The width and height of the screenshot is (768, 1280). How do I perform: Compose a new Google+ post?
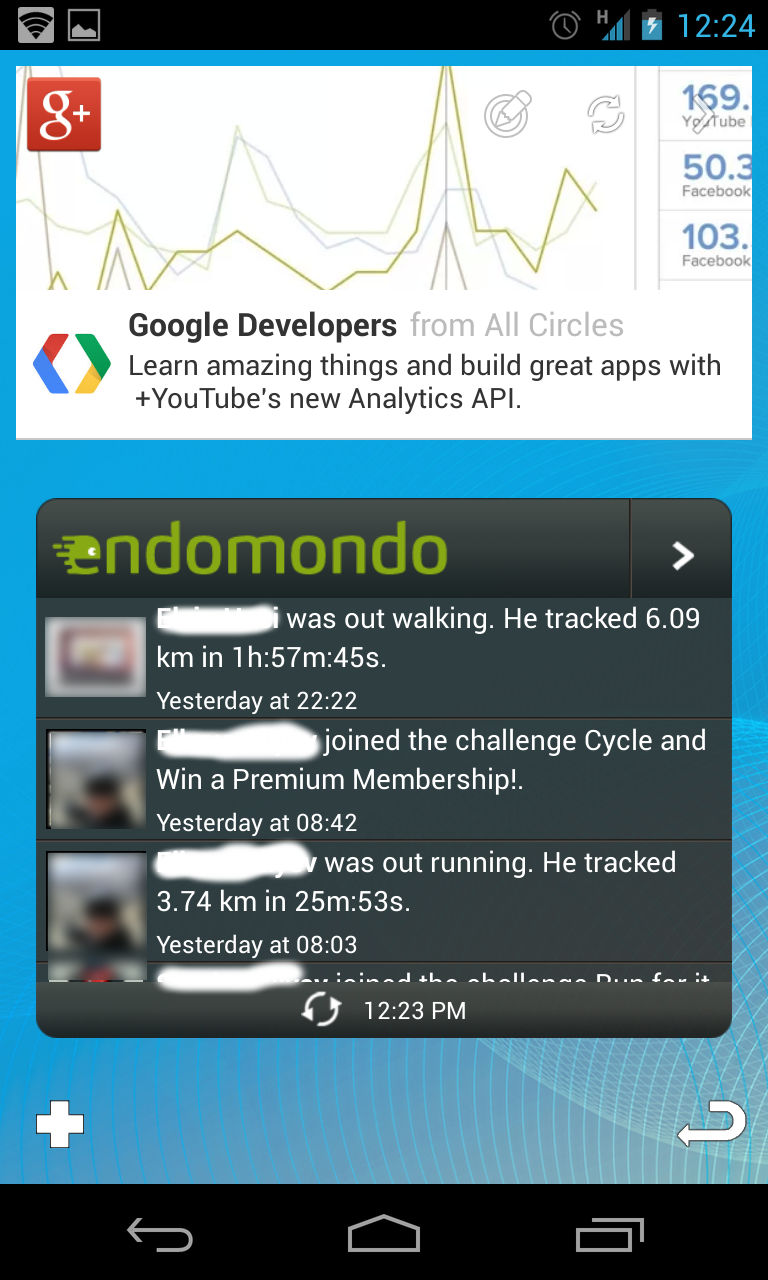tap(508, 114)
